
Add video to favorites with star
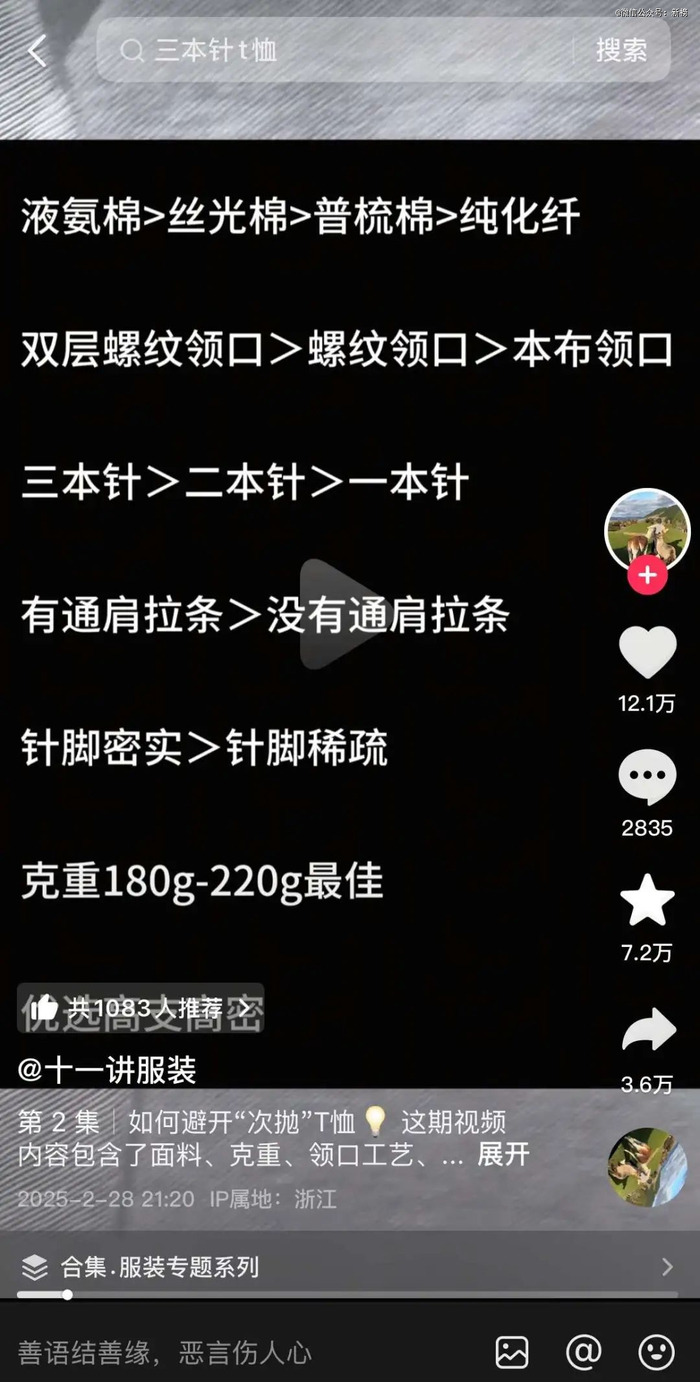(x=647, y=901)
